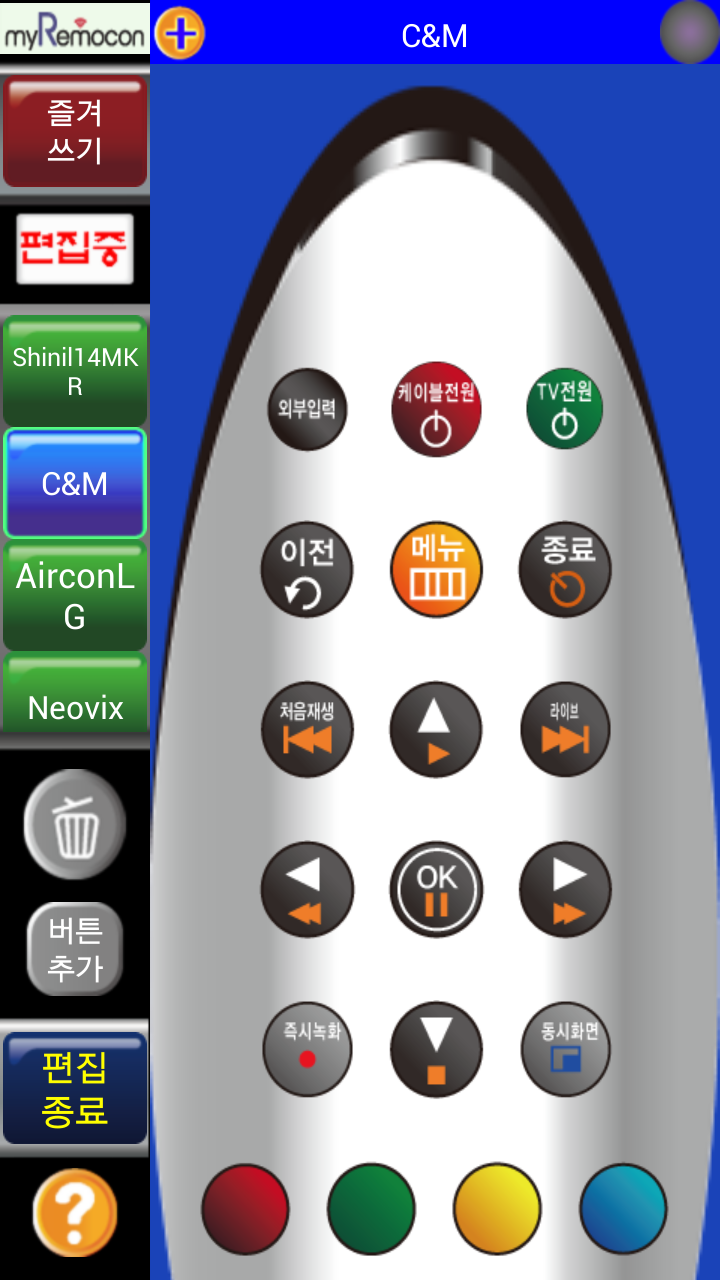Image resolution: width=720 pixels, height=1280 pixels.
Task: Tap the yellow color key
Action: pos(497,1208)
